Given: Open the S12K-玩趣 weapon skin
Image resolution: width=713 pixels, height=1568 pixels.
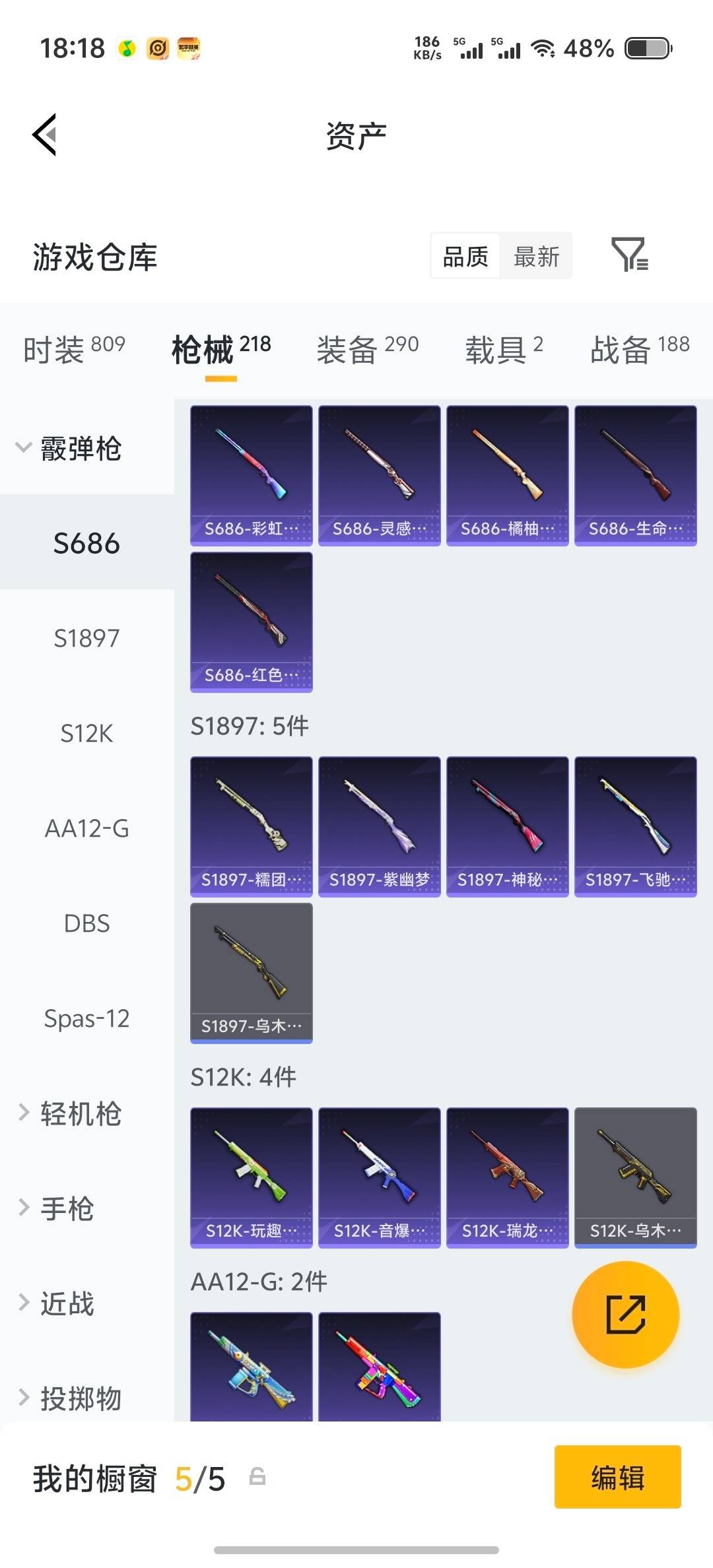Looking at the screenshot, I should pyautogui.click(x=251, y=1179).
